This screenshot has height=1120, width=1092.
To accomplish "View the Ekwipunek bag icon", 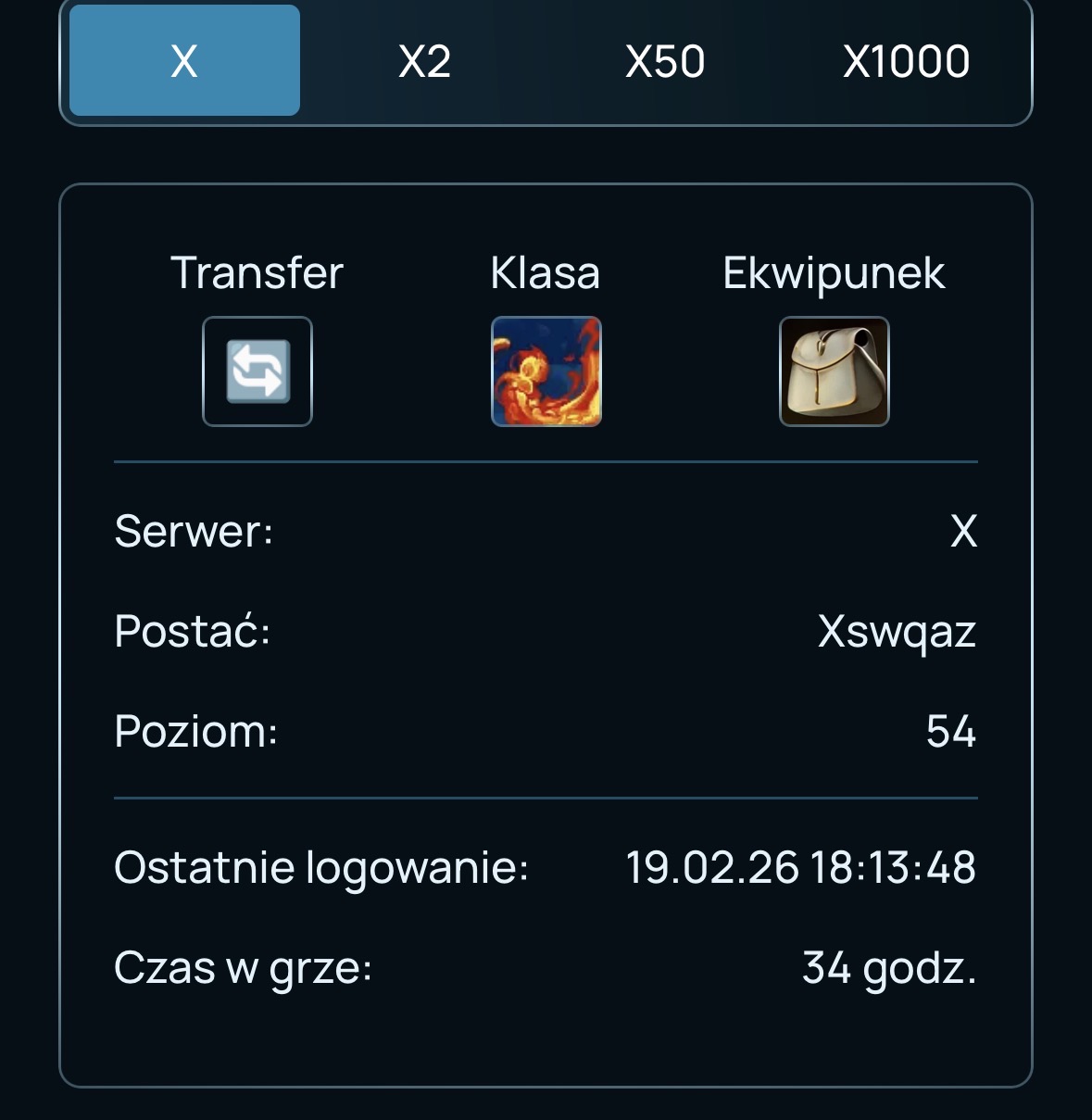I will click(x=834, y=371).
